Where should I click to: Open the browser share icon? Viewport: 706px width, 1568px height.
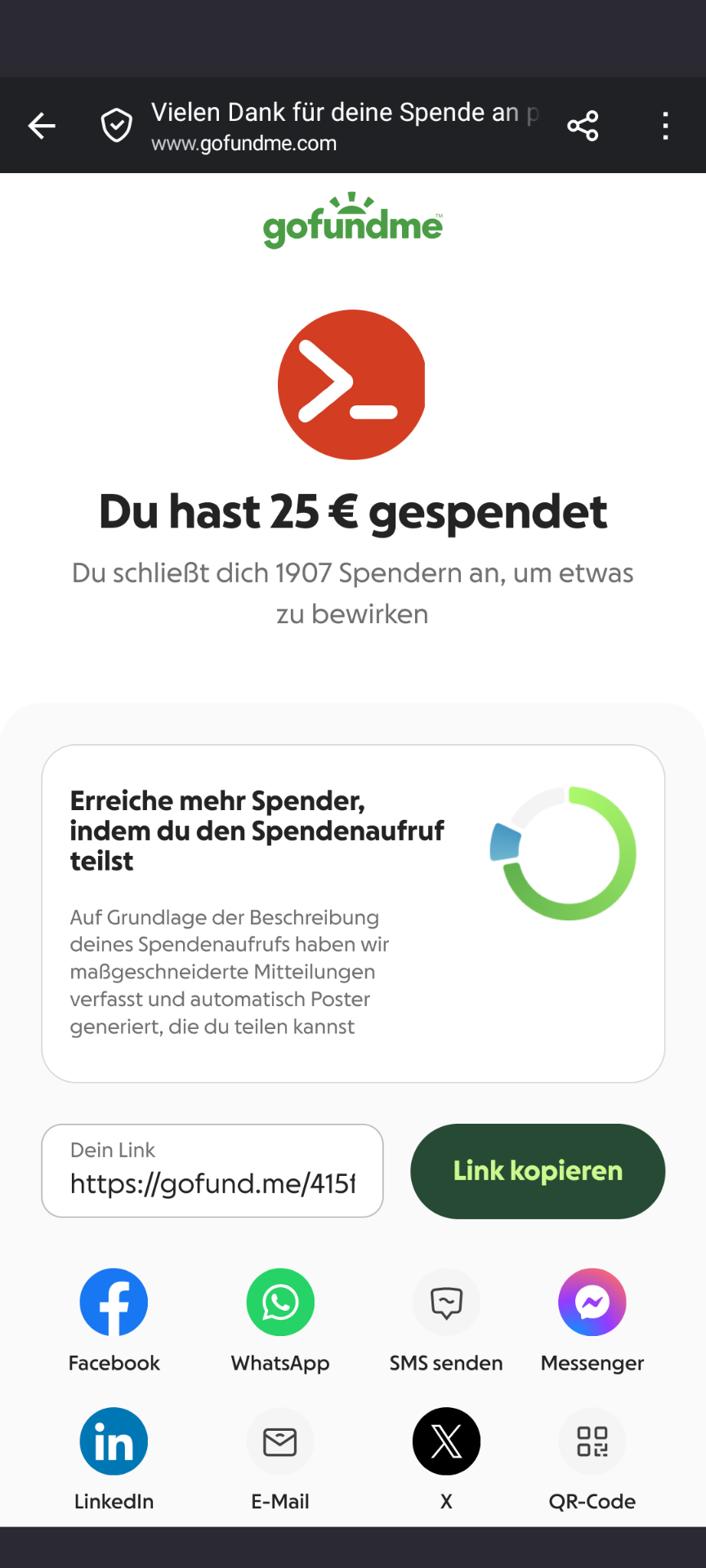coord(583,126)
